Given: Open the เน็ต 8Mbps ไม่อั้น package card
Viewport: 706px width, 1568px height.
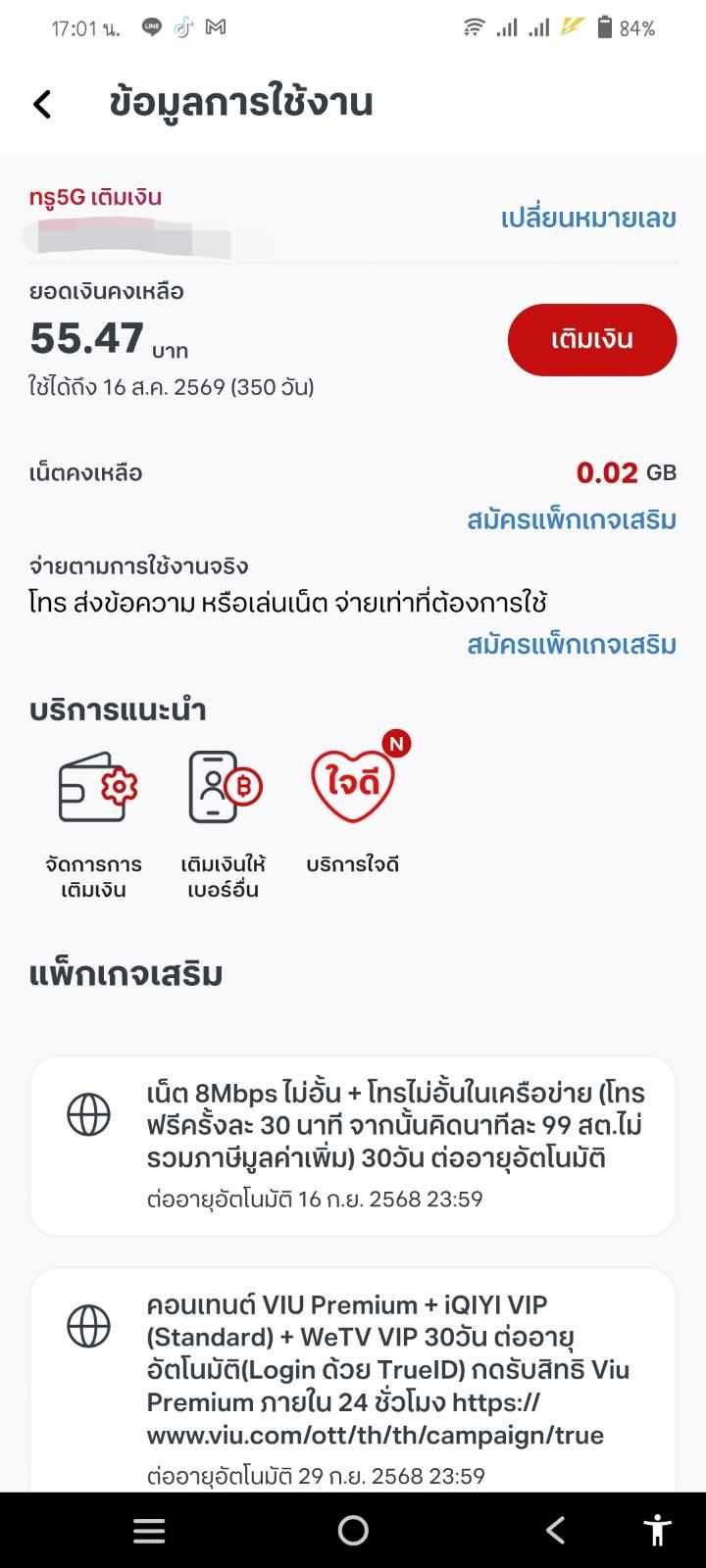Looking at the screenshot, I should click(353, 1146).
